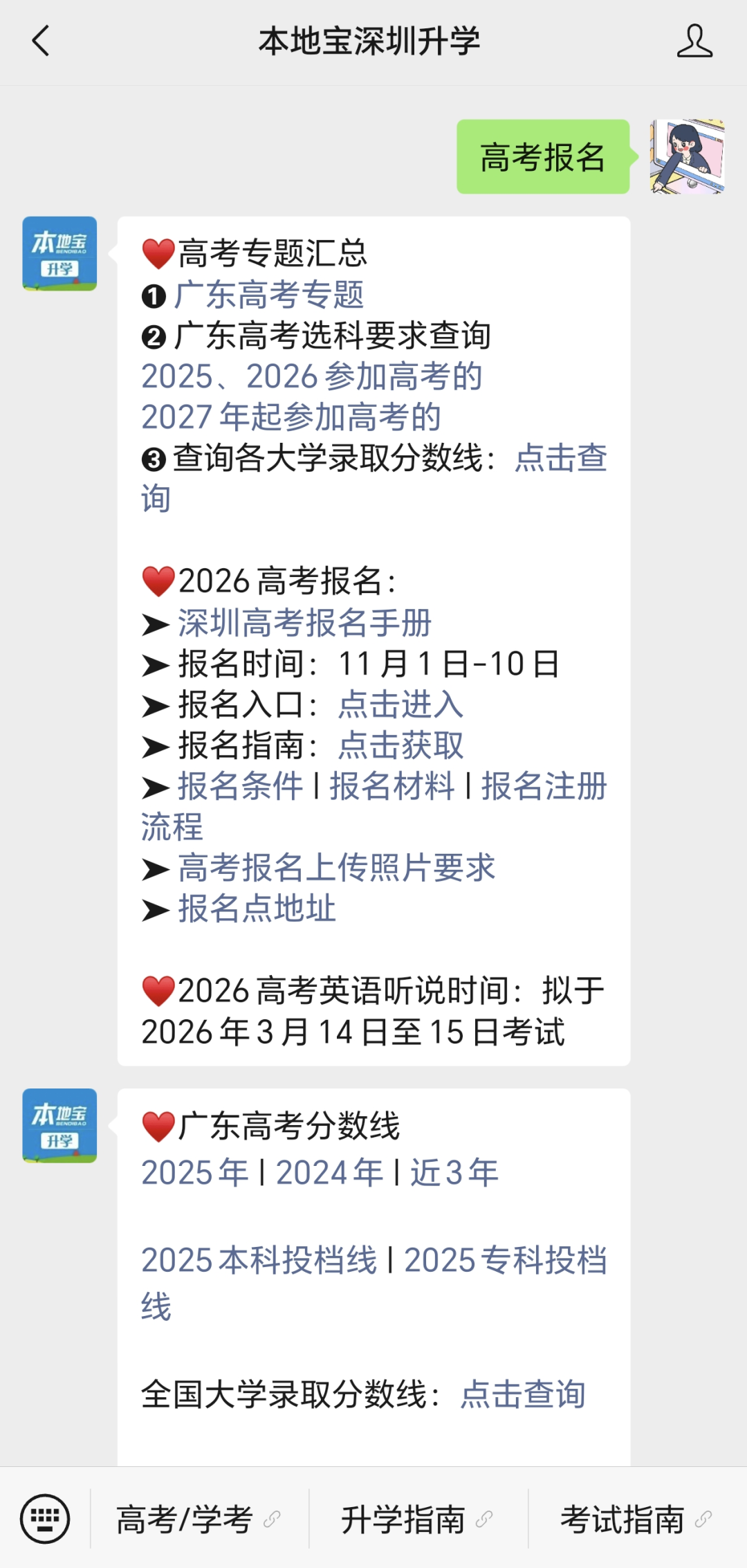Go back from 本地宝深圳升学 chat

[x=41, y=42]
